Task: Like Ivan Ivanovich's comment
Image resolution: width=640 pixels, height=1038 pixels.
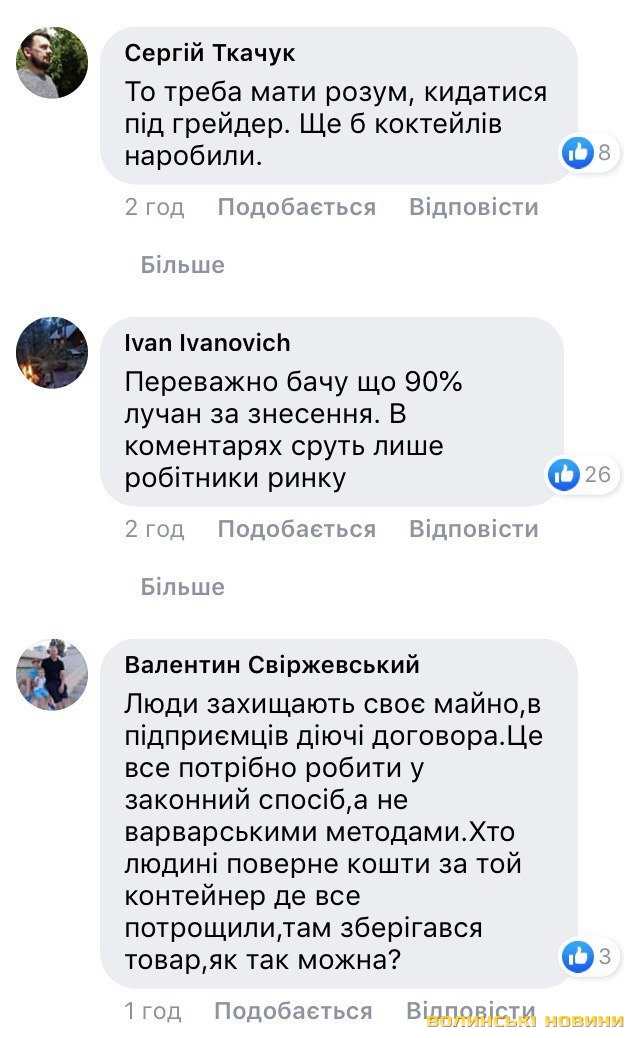Action: click(296, 529)
